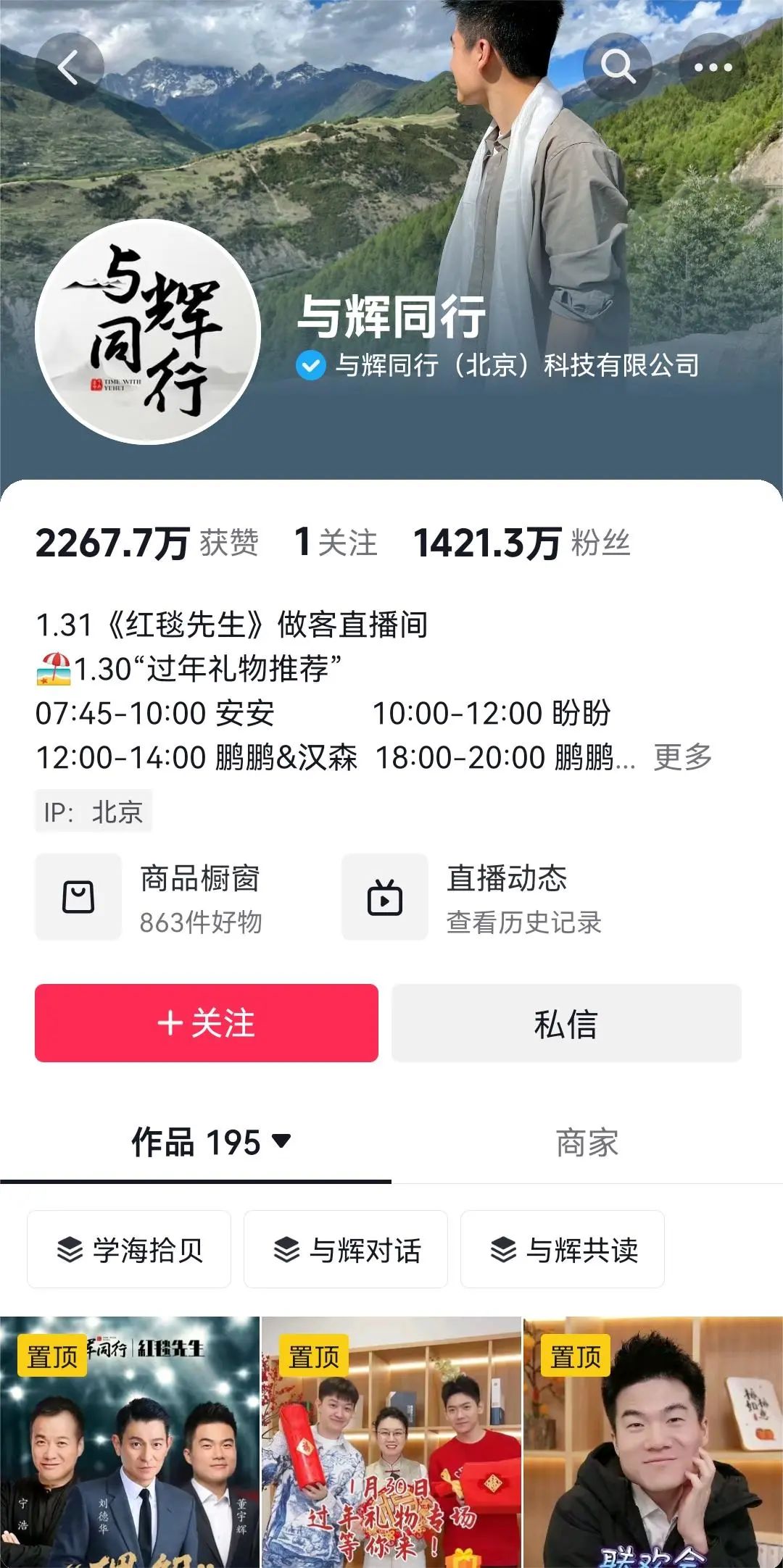Open the three-dot overflow menu
783x1568 pixels.
713,67
